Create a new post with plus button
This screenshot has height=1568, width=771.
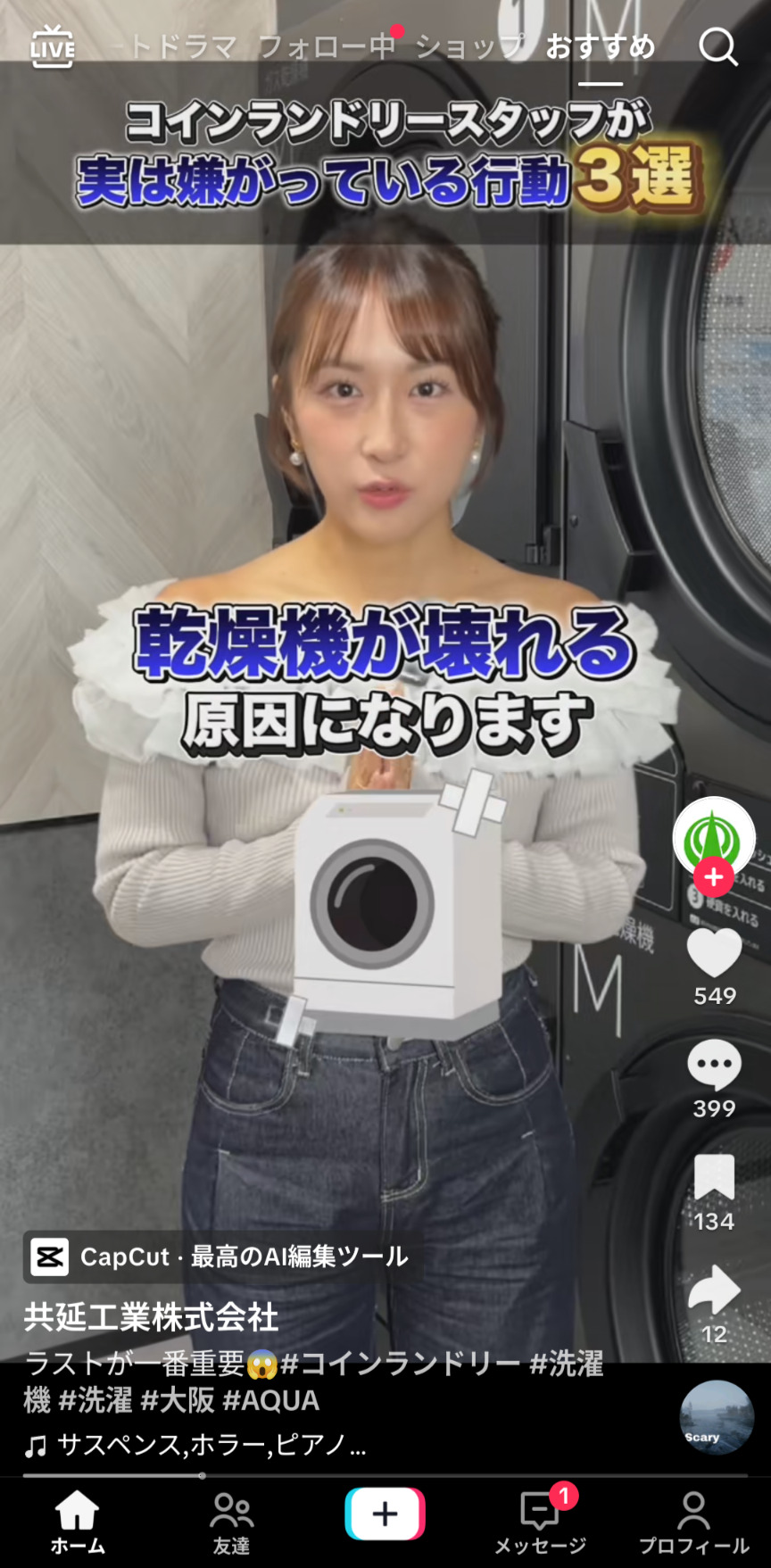click(385, 1514)
